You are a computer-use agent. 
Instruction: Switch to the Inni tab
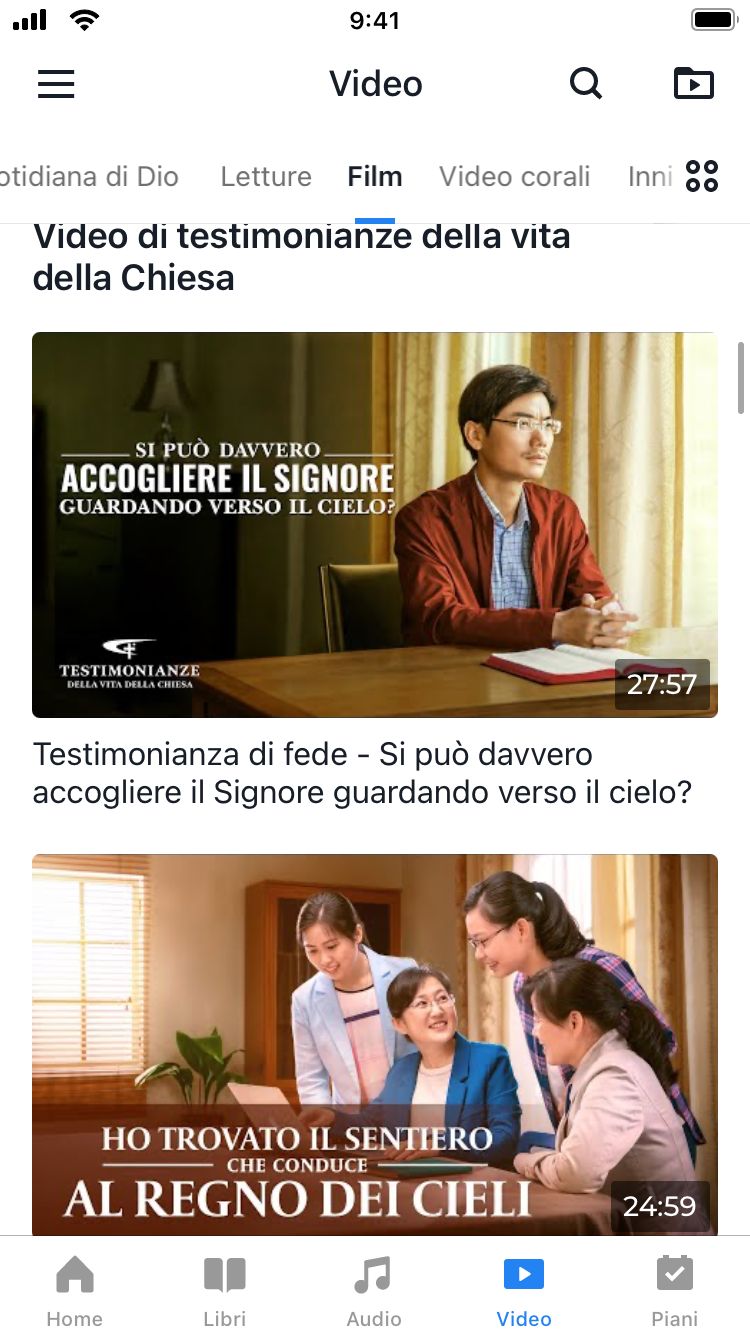tap(650, 177)
